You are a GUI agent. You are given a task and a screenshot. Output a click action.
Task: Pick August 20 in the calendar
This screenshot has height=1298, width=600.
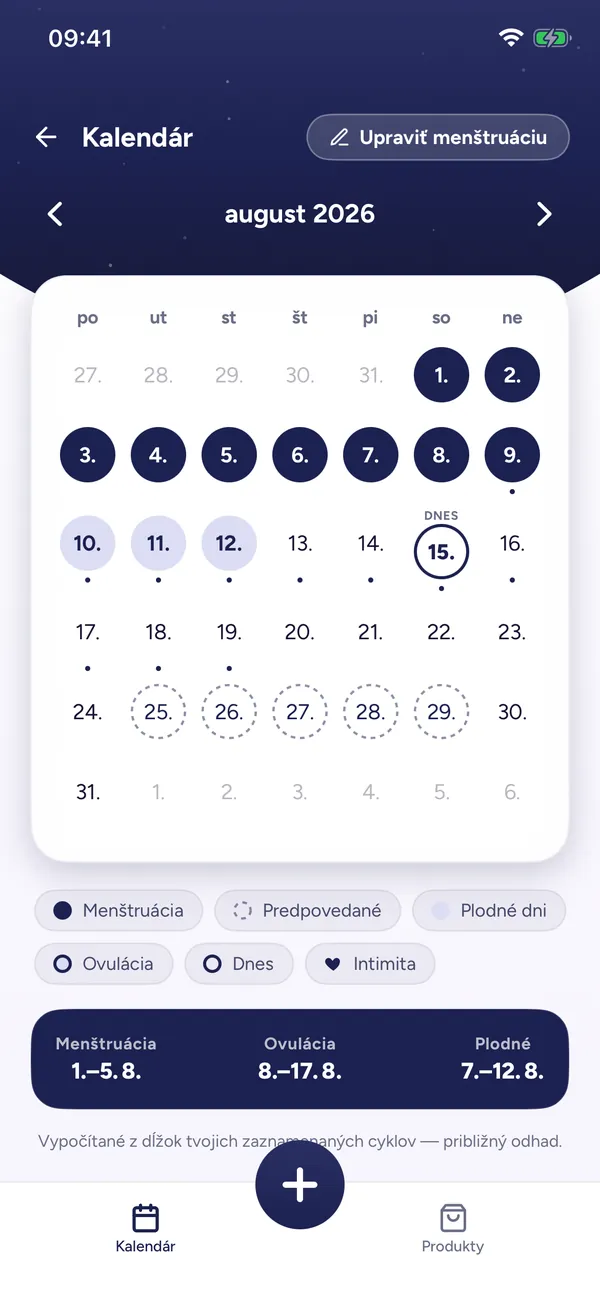300,632
